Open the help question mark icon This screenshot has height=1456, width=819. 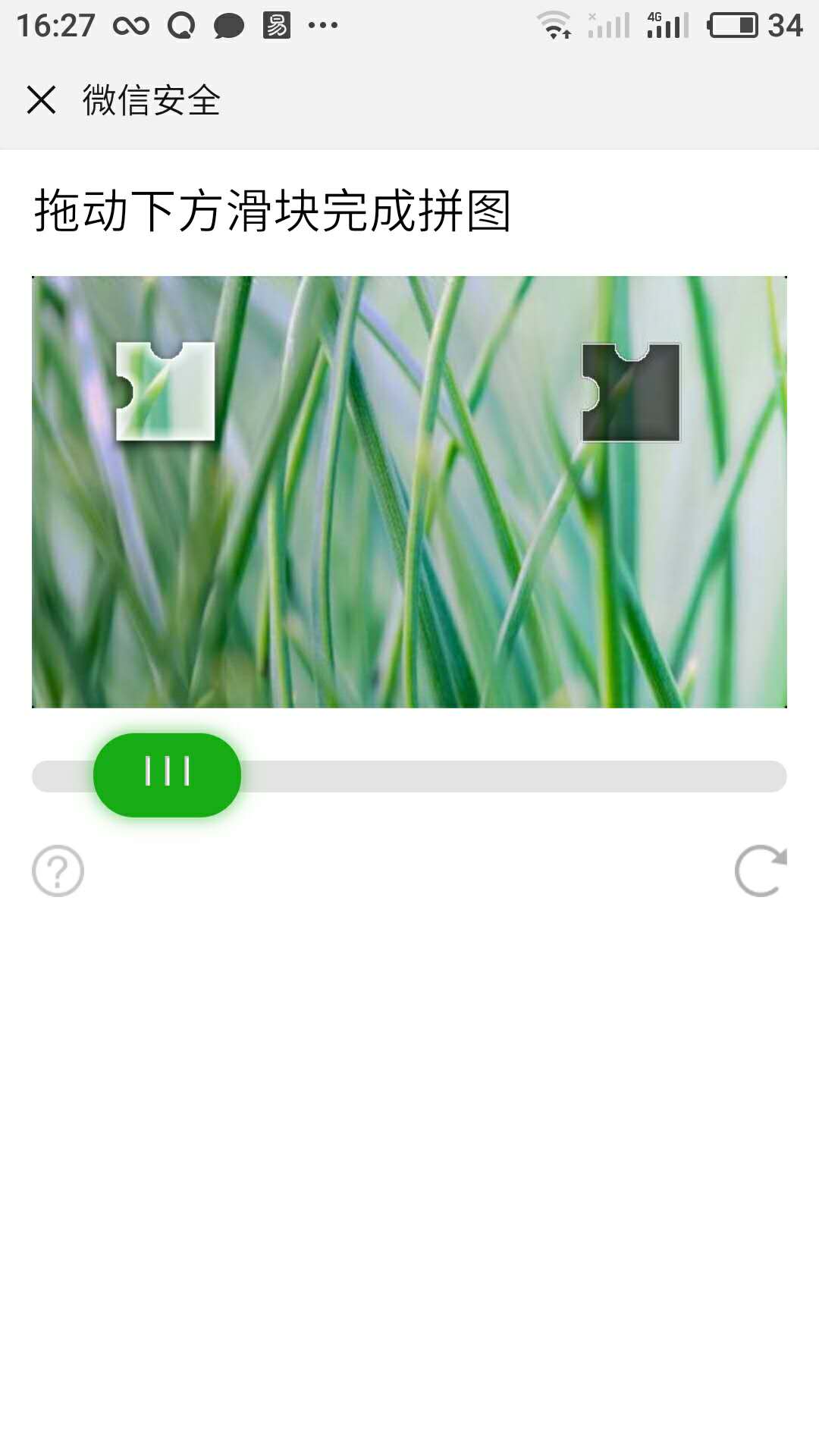pos(58,871)
